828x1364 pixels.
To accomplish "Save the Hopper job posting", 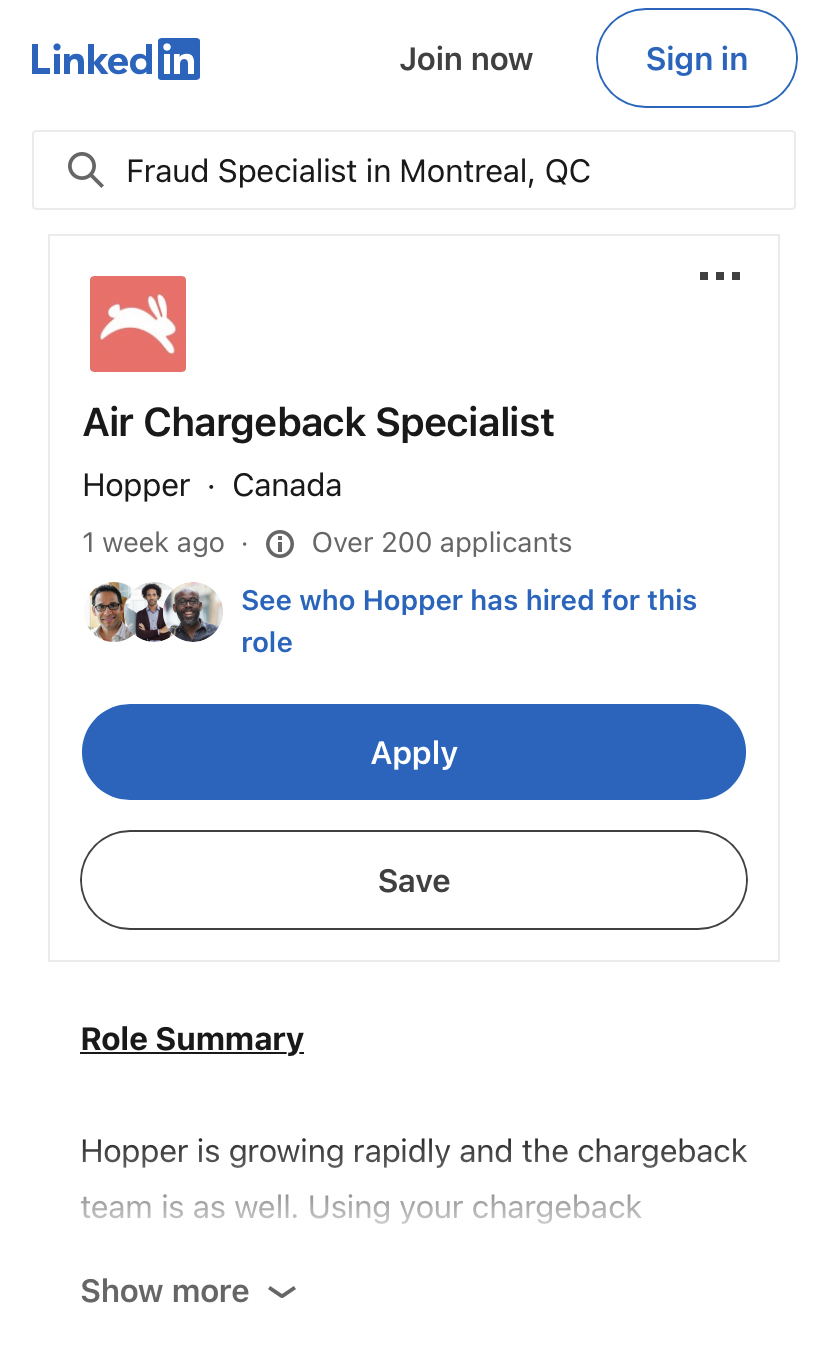I will (413, 880).
